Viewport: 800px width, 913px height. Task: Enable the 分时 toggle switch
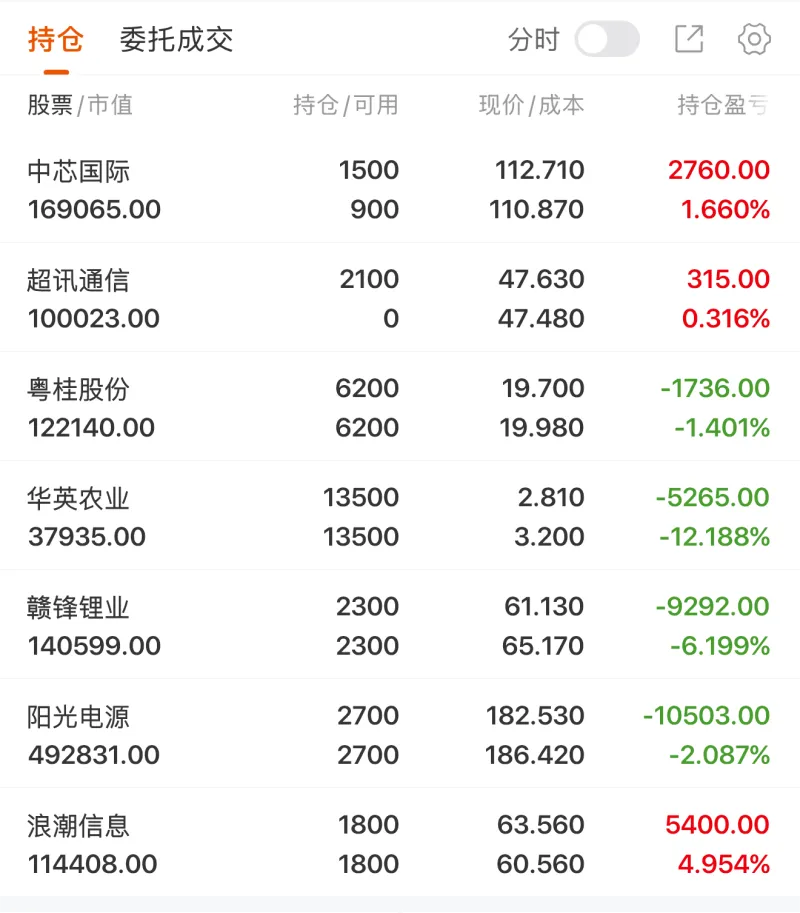(607, 40)
